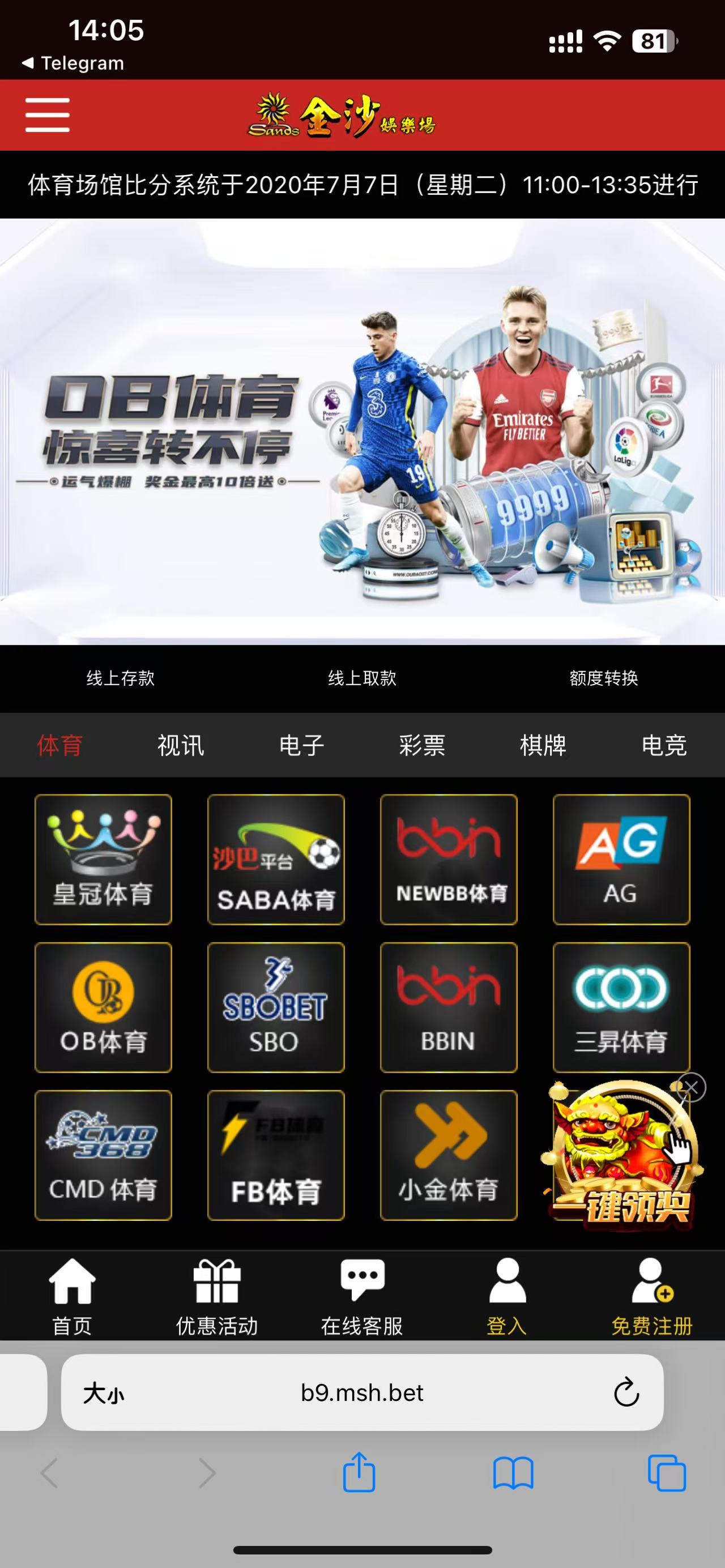The height and width of the screenshot is (1568, 725).
Task: Open 线上取款 online withdrawal
Action: click(362, 678)
